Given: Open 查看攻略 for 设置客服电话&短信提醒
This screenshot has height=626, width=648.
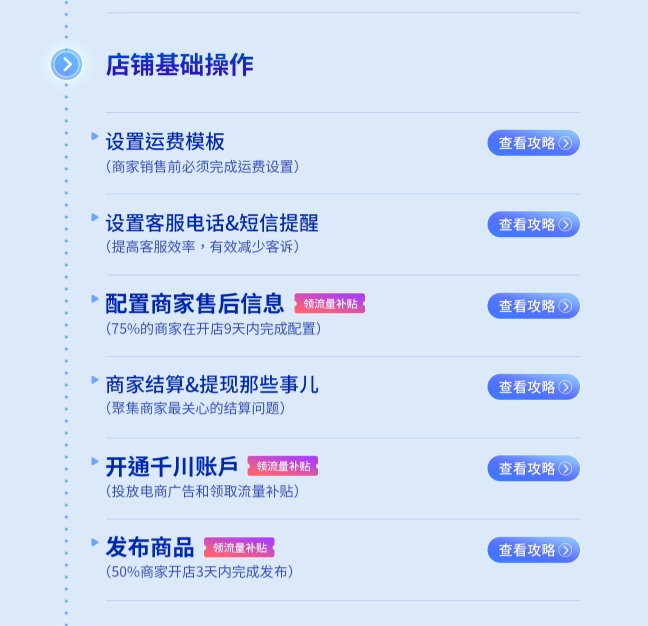Looking at the screenshot, I should pos(533,224).
